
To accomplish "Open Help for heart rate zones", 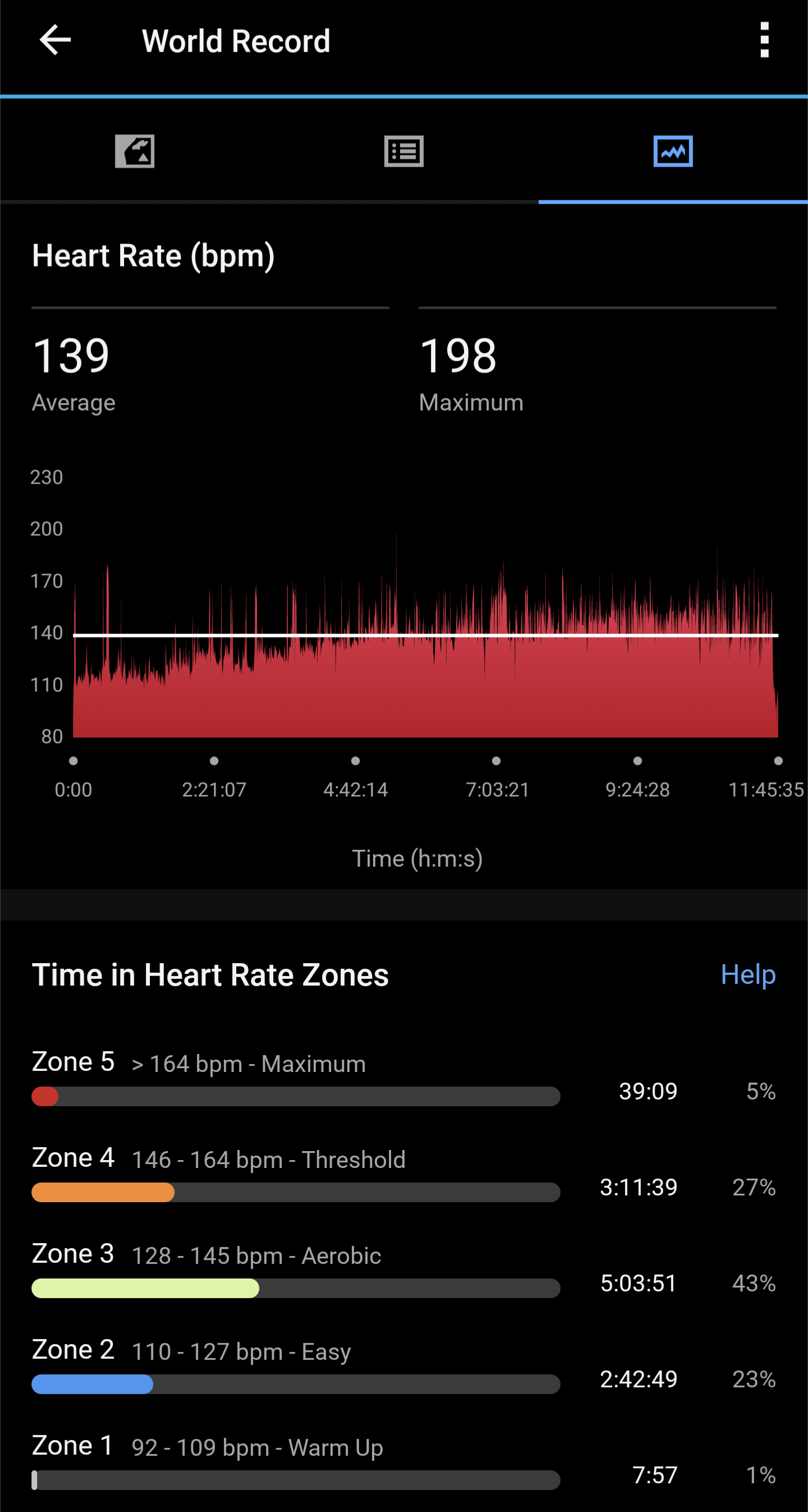I will point(747,974).
